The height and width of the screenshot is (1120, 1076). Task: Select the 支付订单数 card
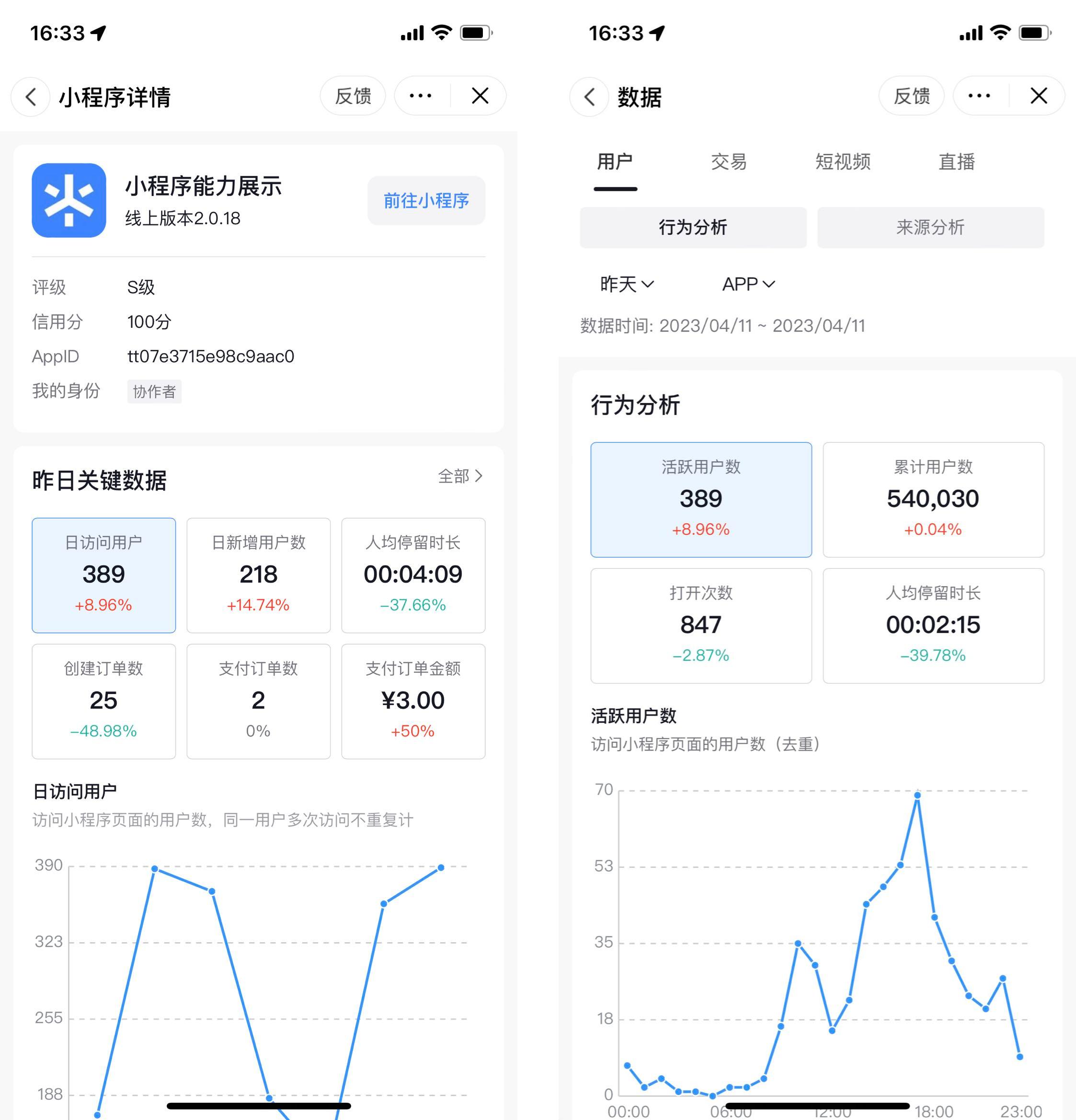coord(258,701)
